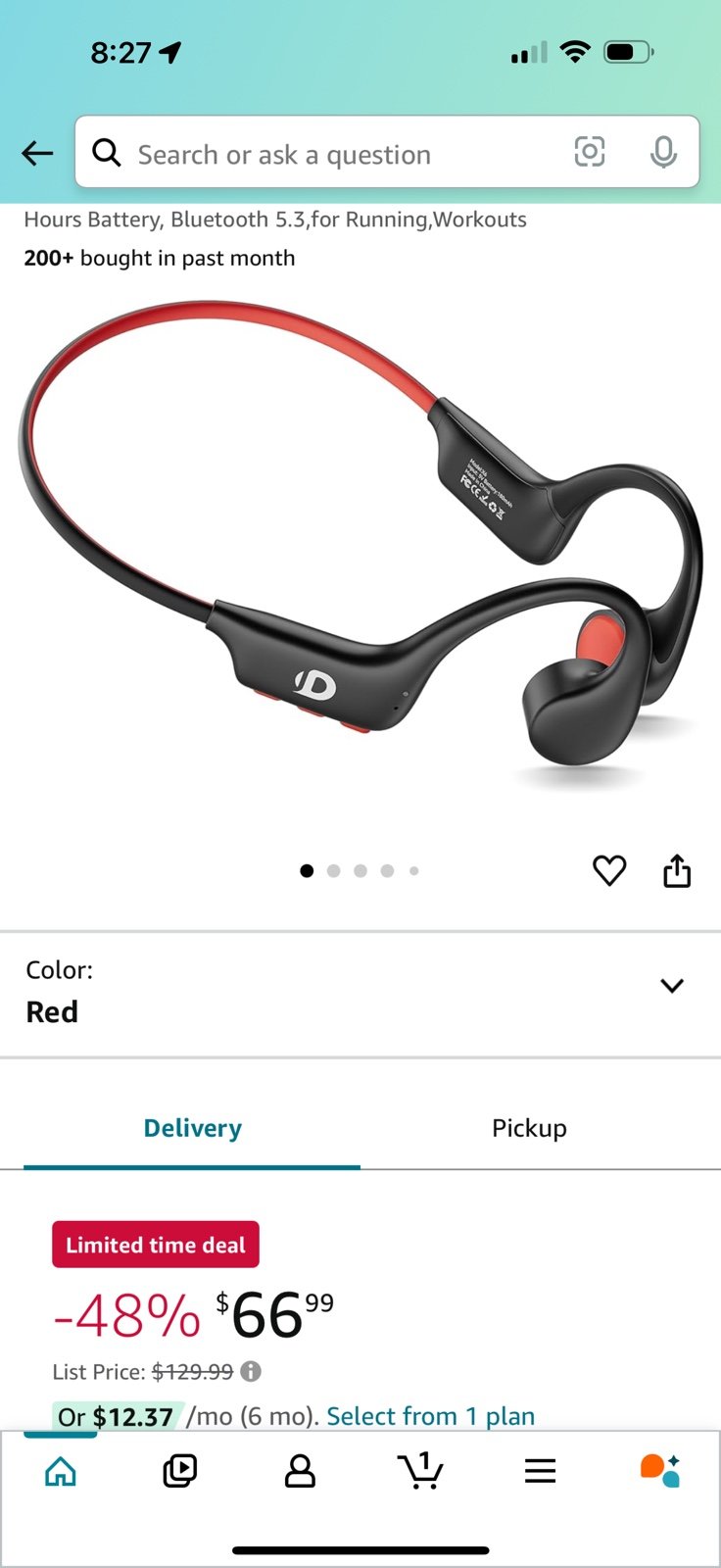Open Select from 1 plan link
The image size is (721, 1568).
click(x=430, y=1416)
